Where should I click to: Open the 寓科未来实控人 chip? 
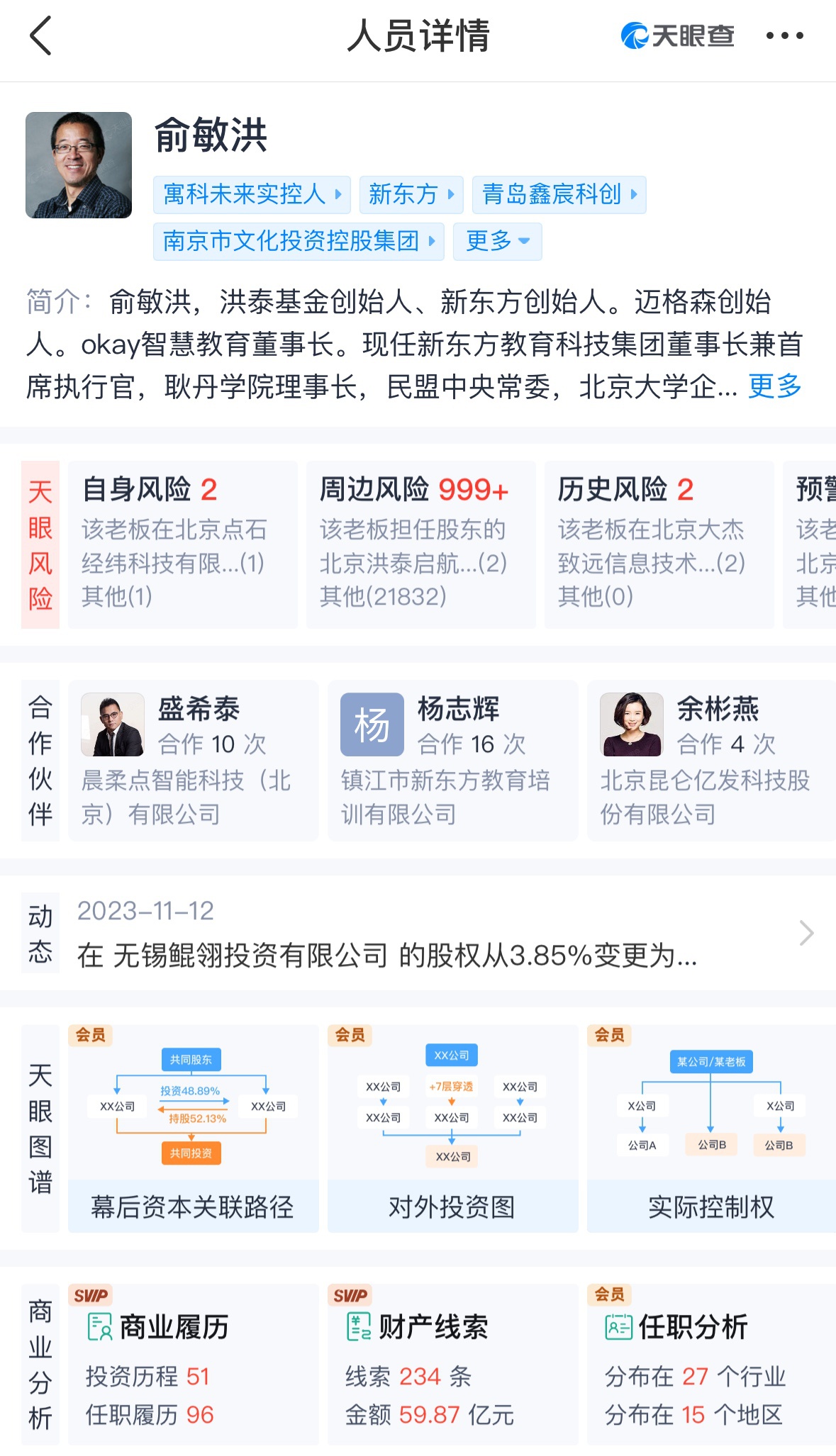coord(252,194)
